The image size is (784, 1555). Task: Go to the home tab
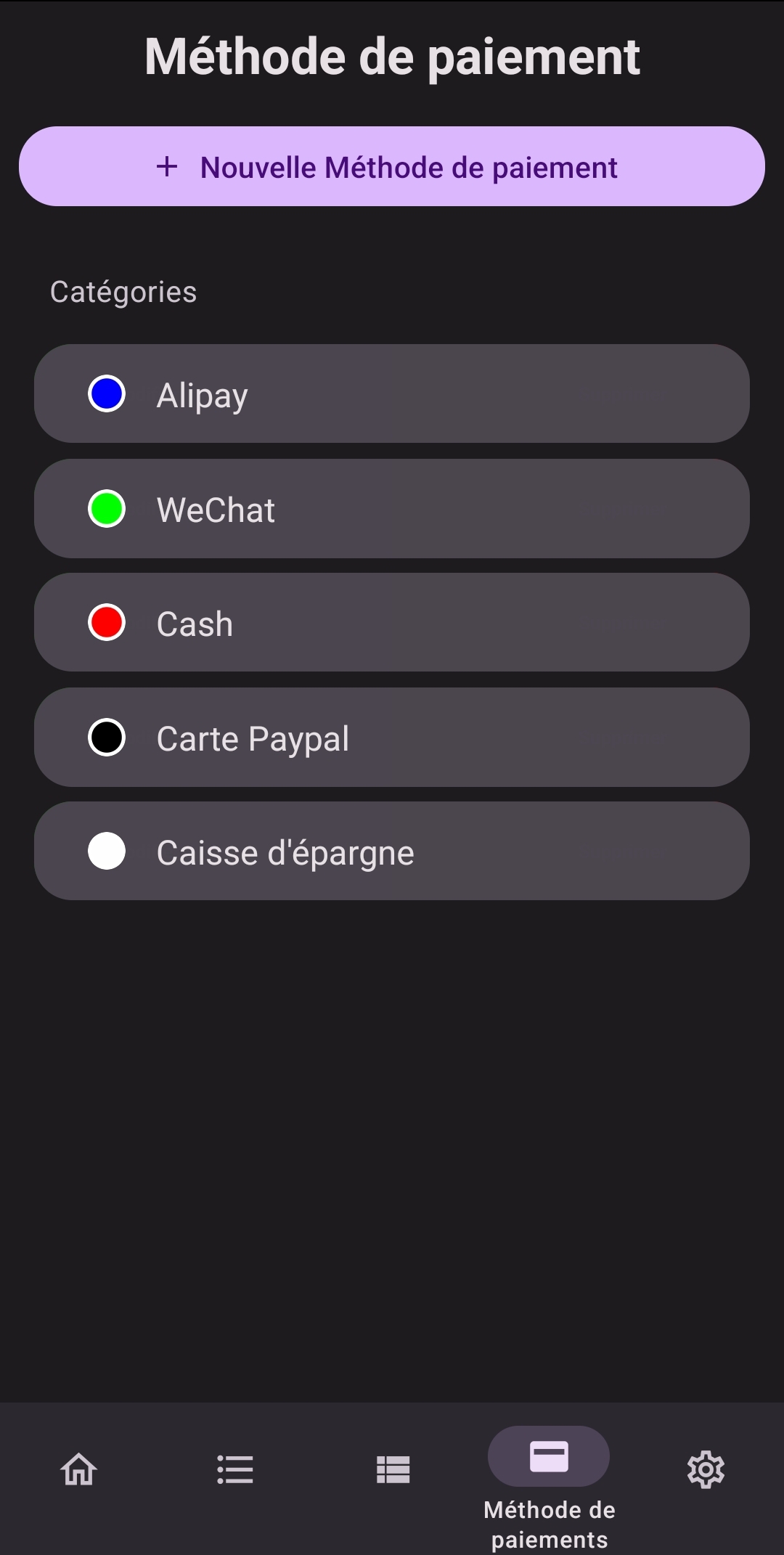(x=78, y=1469)
